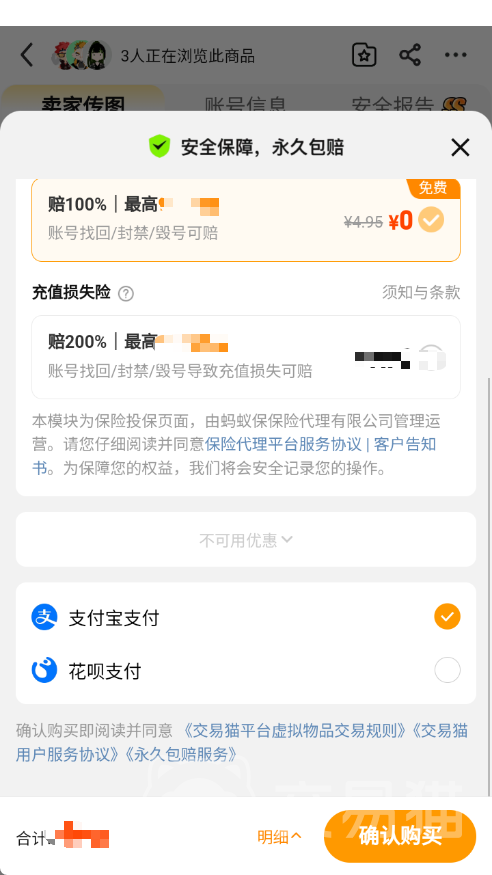Open the 充值损失险 help question mark
Viewport: 492px width, 875px height.
pos(126,293)
